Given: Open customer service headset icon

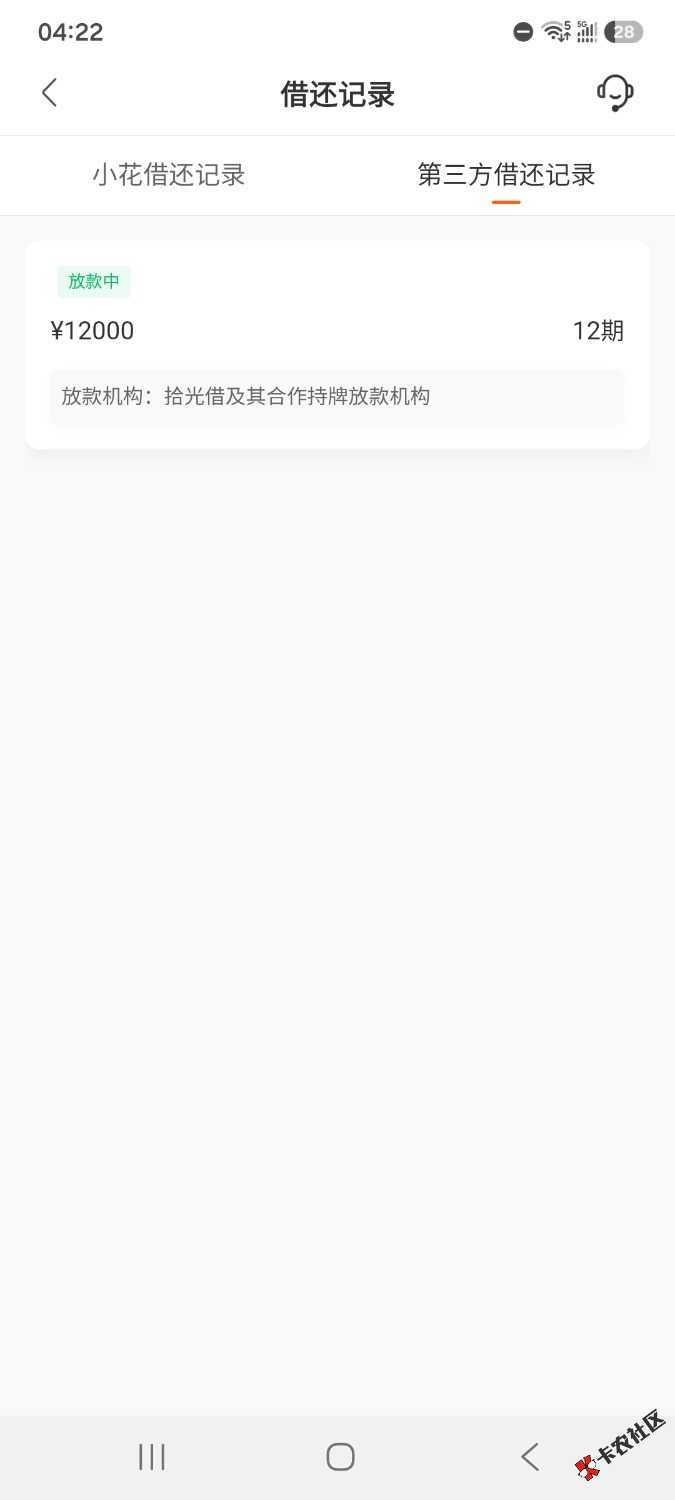Looking at the screenshot, I should coord(615,93).
